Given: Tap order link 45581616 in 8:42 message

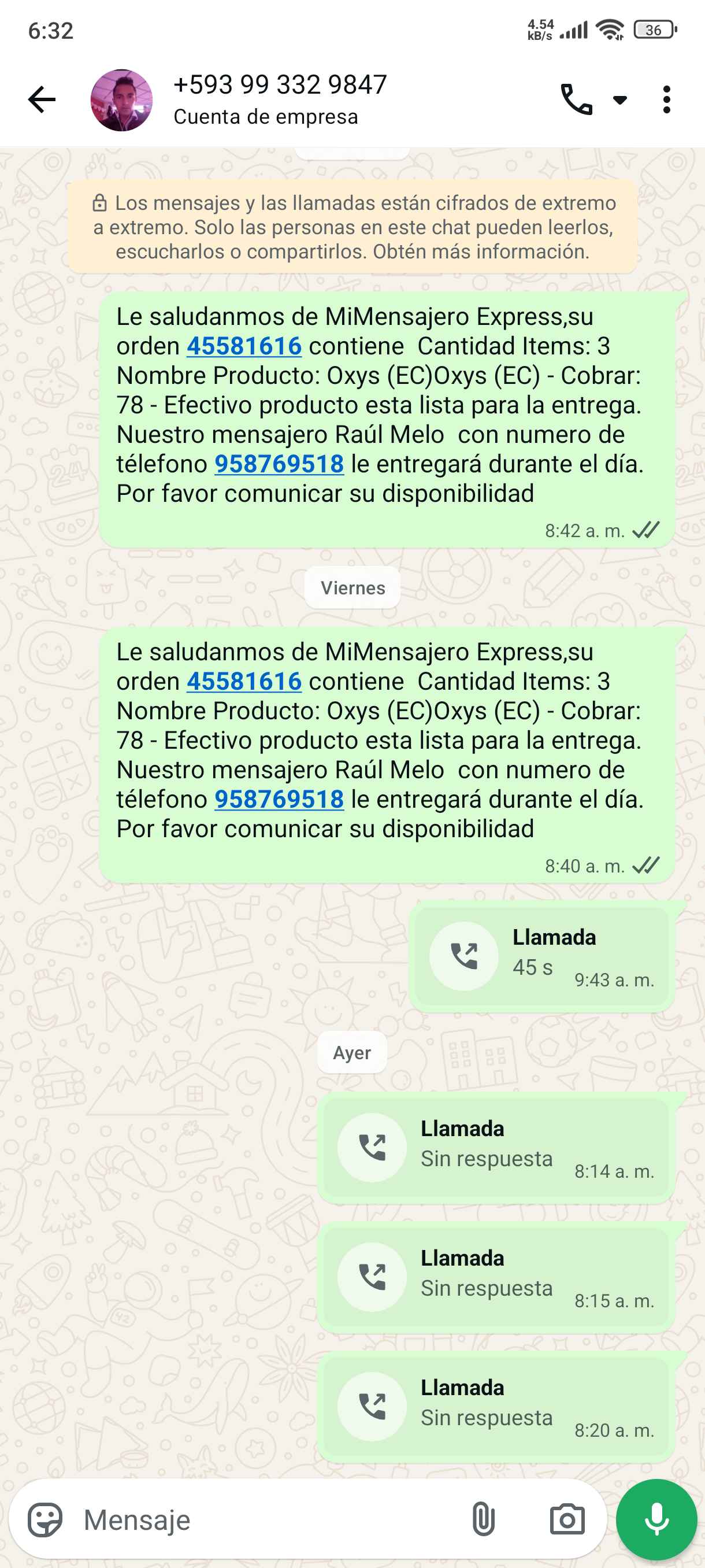Looking at the screenshot, I should point(244,346).
